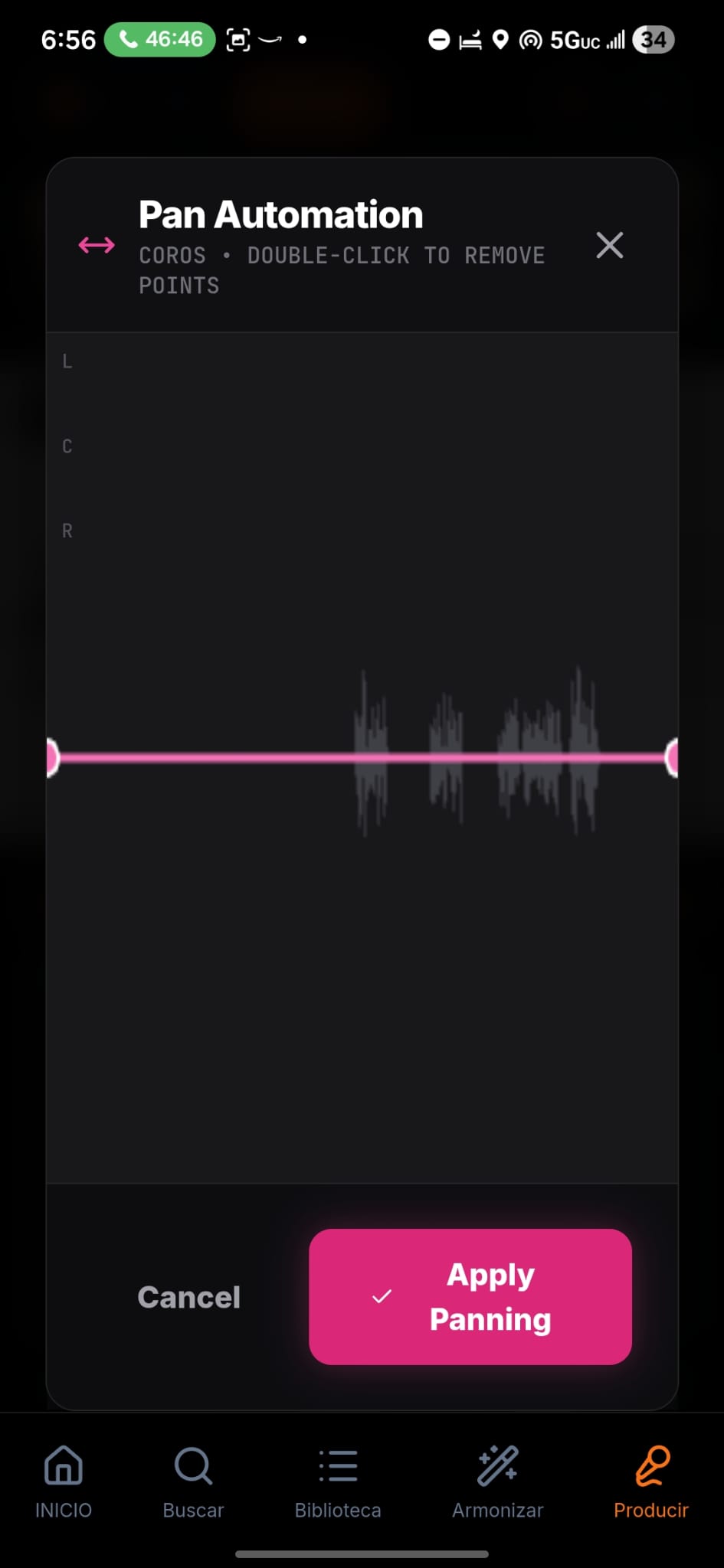724x1568 pixels.
Task: Tap the pink pan direction arrow icon
Action: (x=96, y=246)
